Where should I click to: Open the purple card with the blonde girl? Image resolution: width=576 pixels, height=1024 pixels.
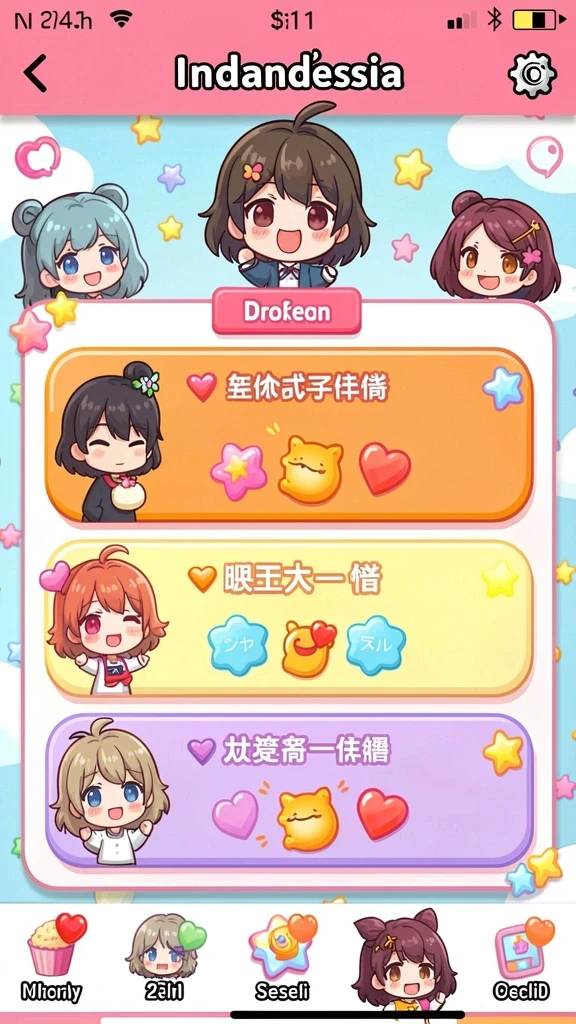click(289, 791)
